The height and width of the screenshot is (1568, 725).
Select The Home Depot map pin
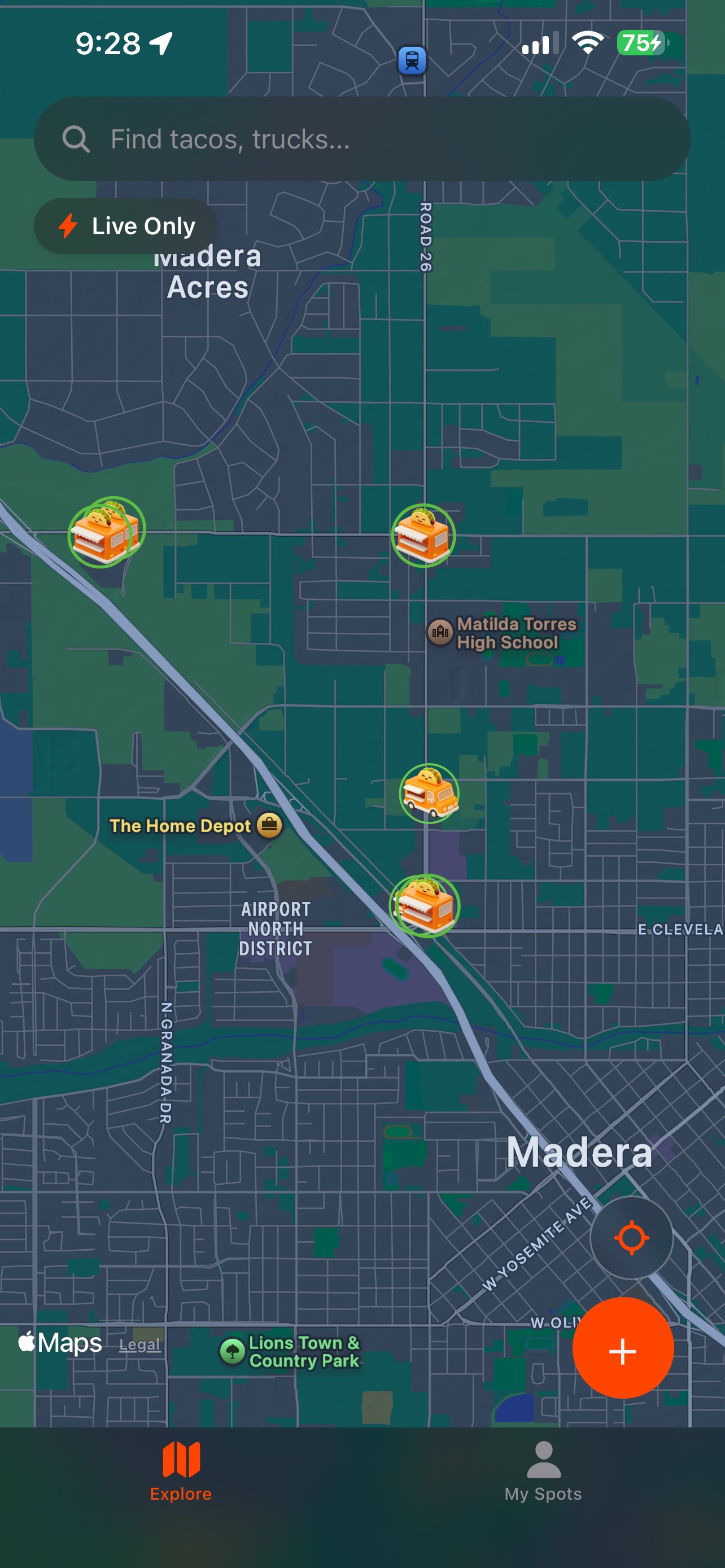pyautogui.click(x=268, y=826)
